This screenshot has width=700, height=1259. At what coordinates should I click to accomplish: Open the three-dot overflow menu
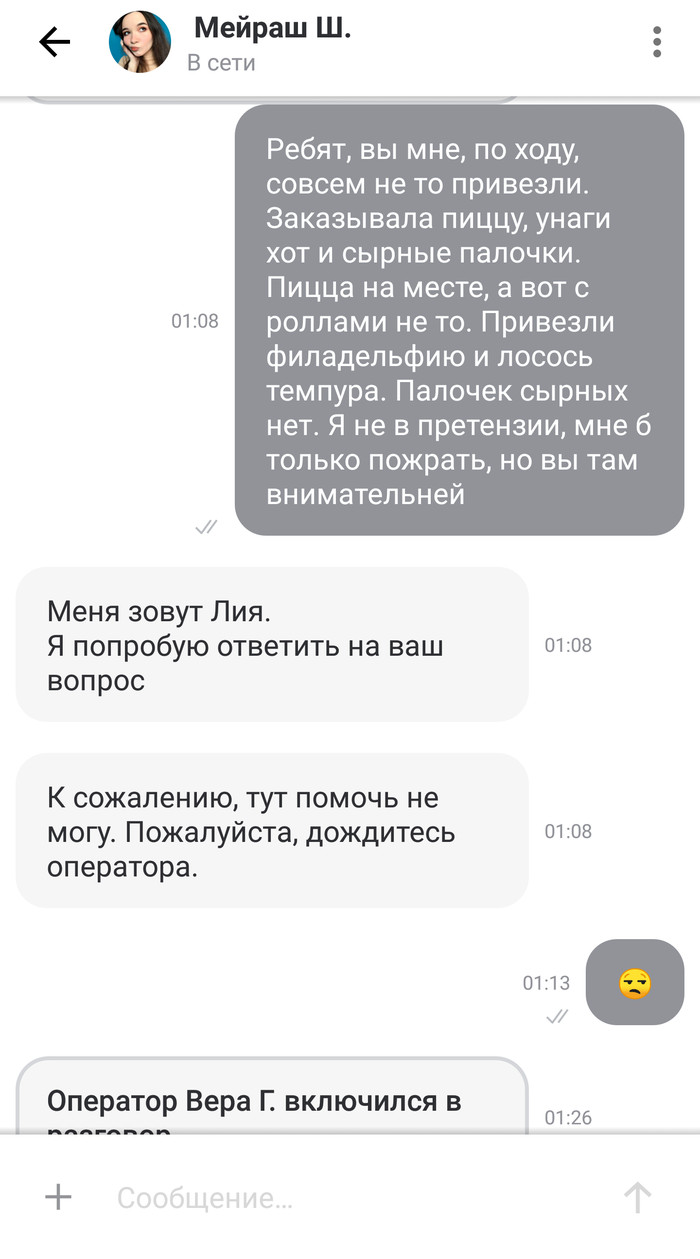657,42
